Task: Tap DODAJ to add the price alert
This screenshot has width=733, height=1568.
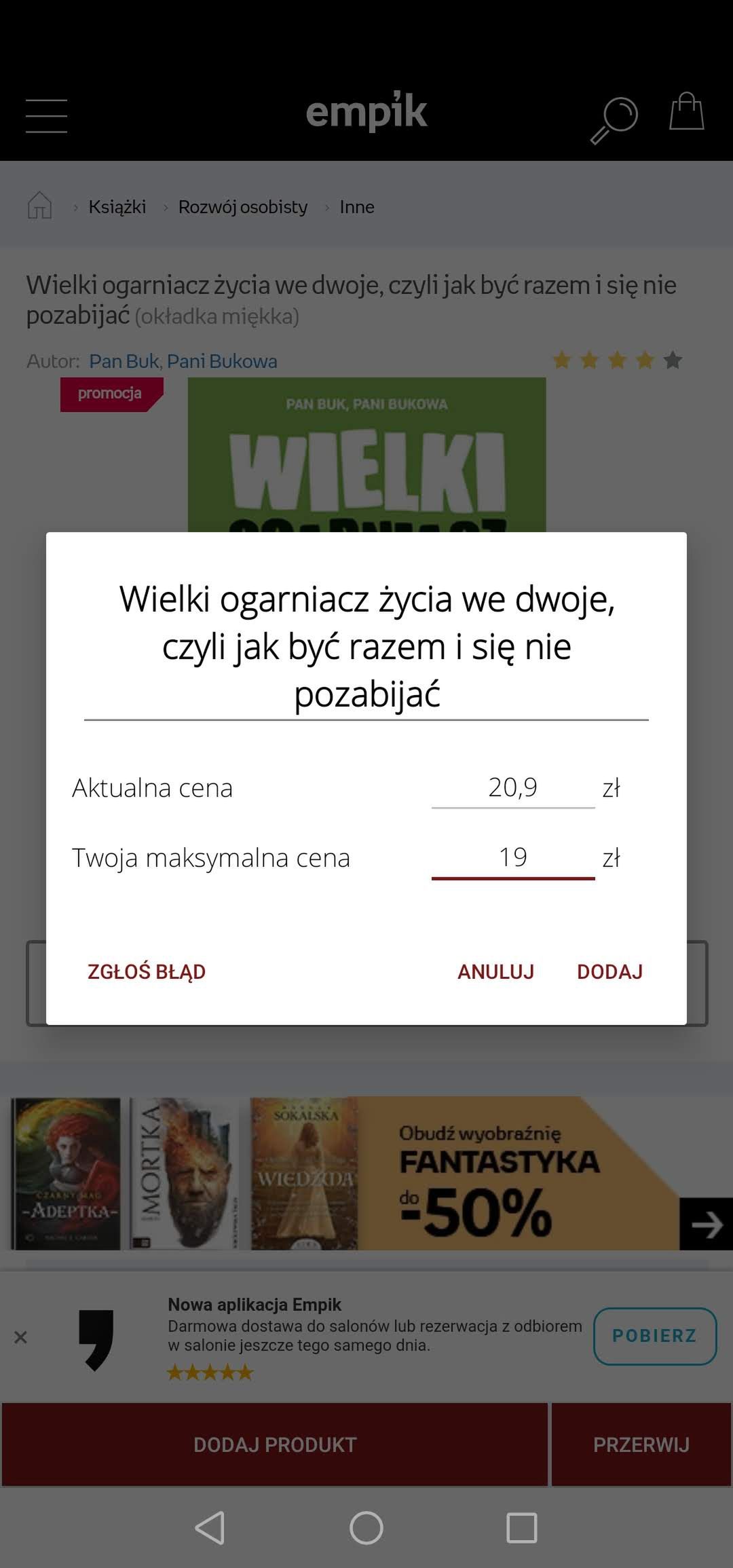Action: coord(609,971)
